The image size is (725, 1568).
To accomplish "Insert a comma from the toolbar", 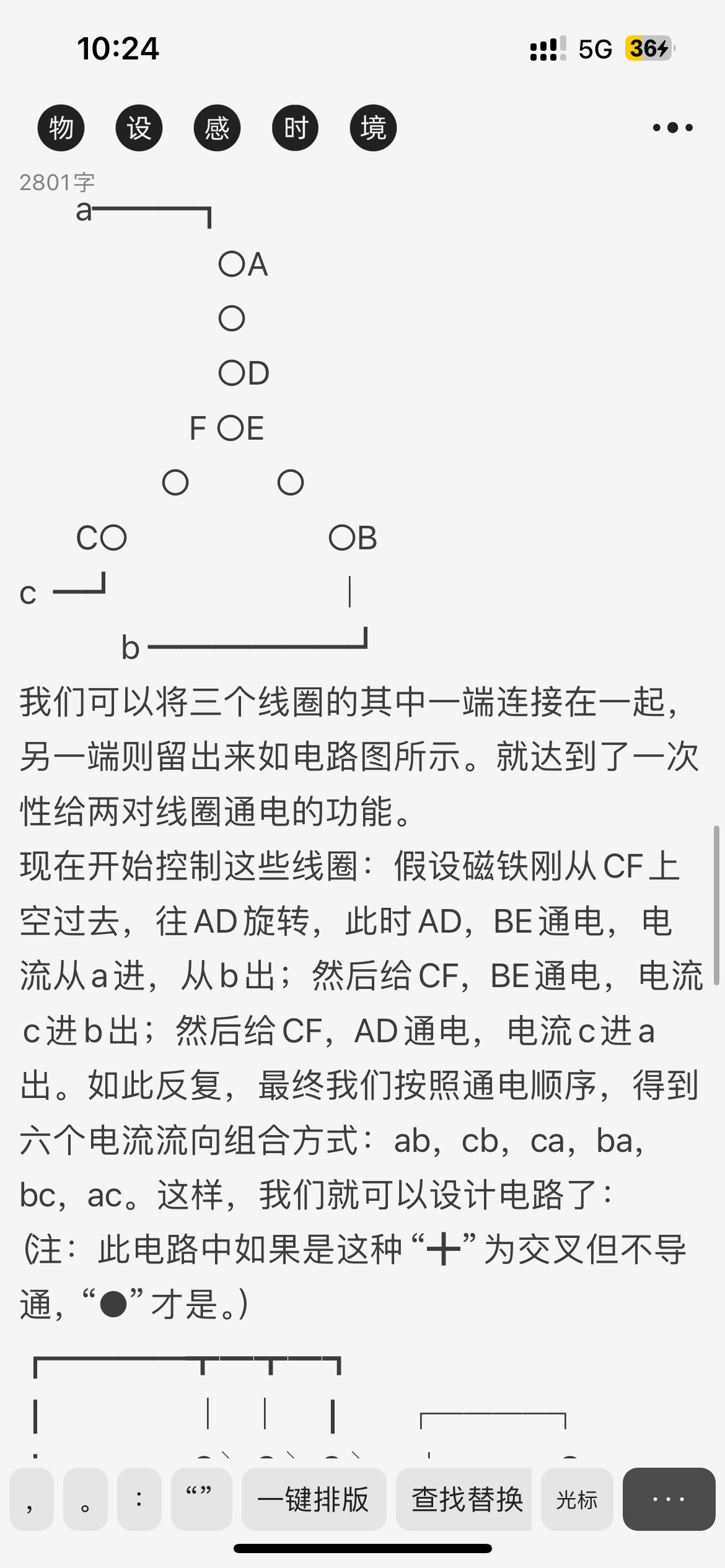I will point(32,1499).
